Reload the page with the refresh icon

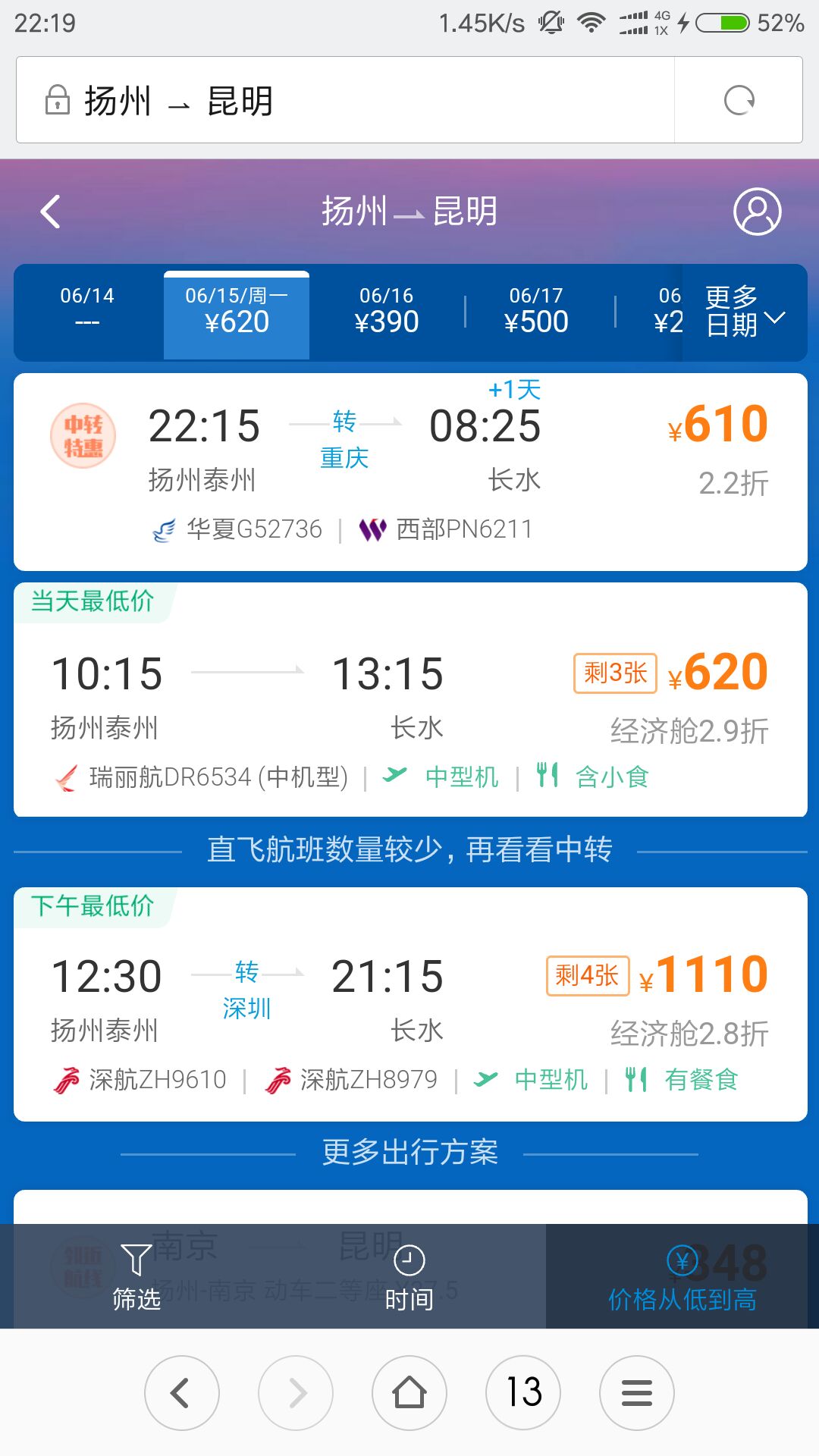[x=739, y=100]
